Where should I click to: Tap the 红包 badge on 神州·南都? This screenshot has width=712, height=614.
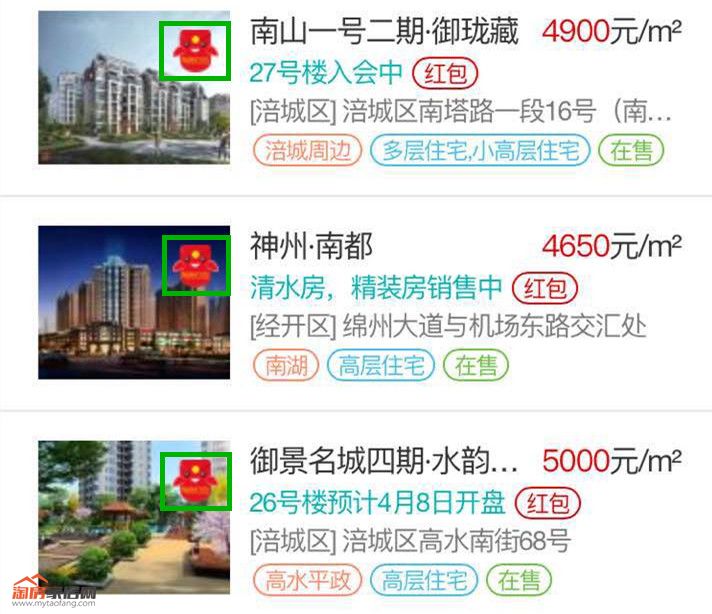545,288
